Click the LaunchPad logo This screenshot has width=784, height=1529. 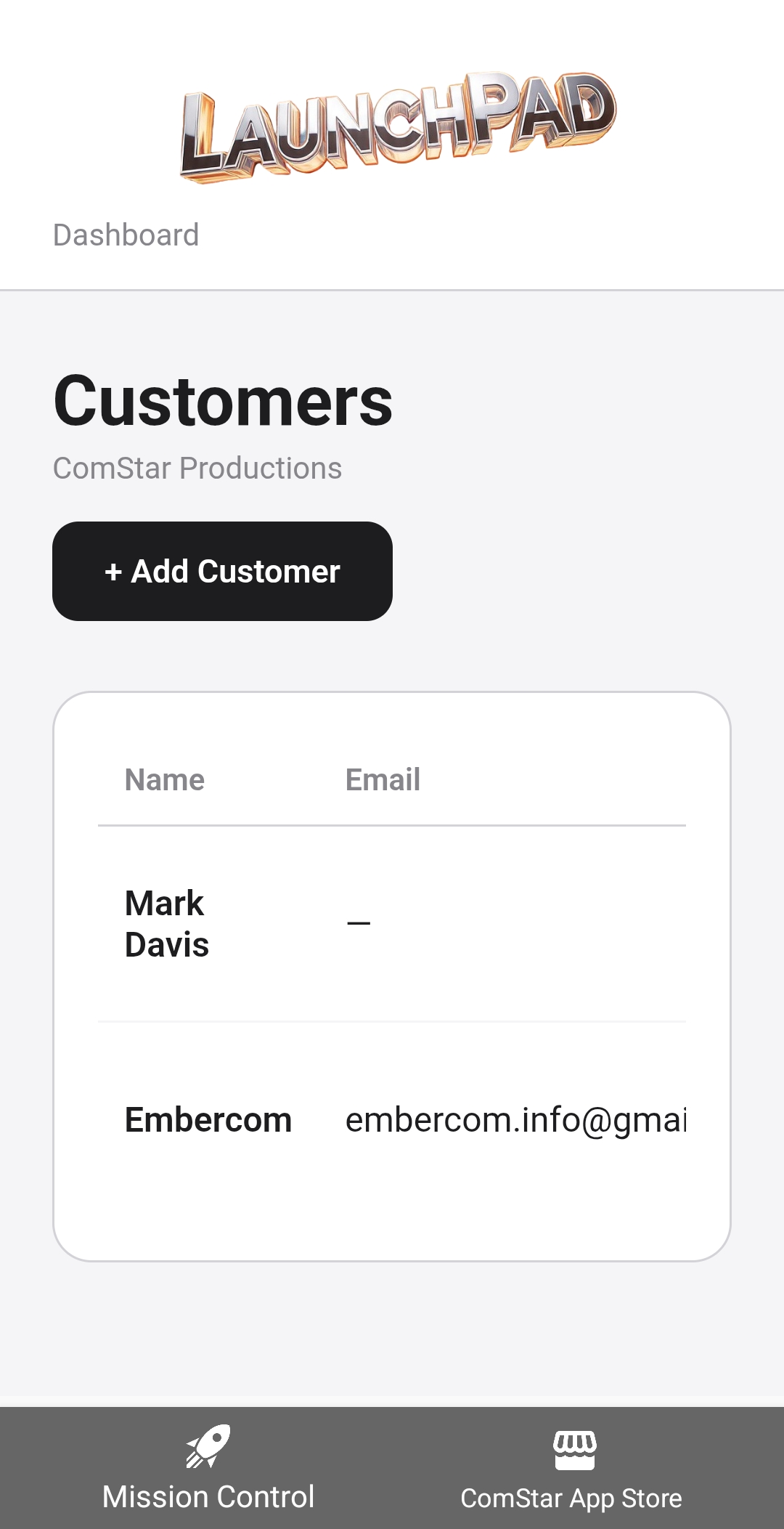[398, 127]
